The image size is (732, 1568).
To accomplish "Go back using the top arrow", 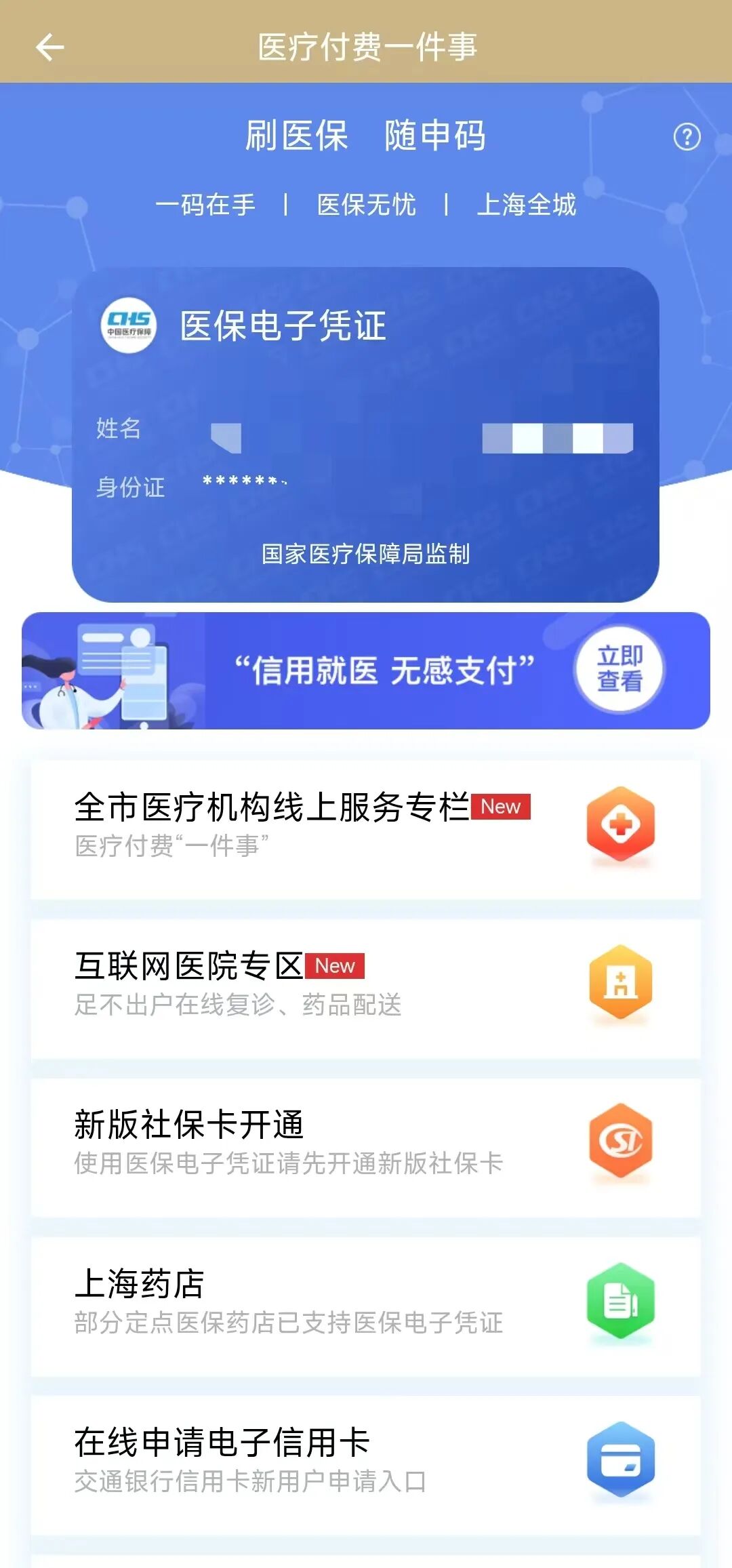I will 49,47.
